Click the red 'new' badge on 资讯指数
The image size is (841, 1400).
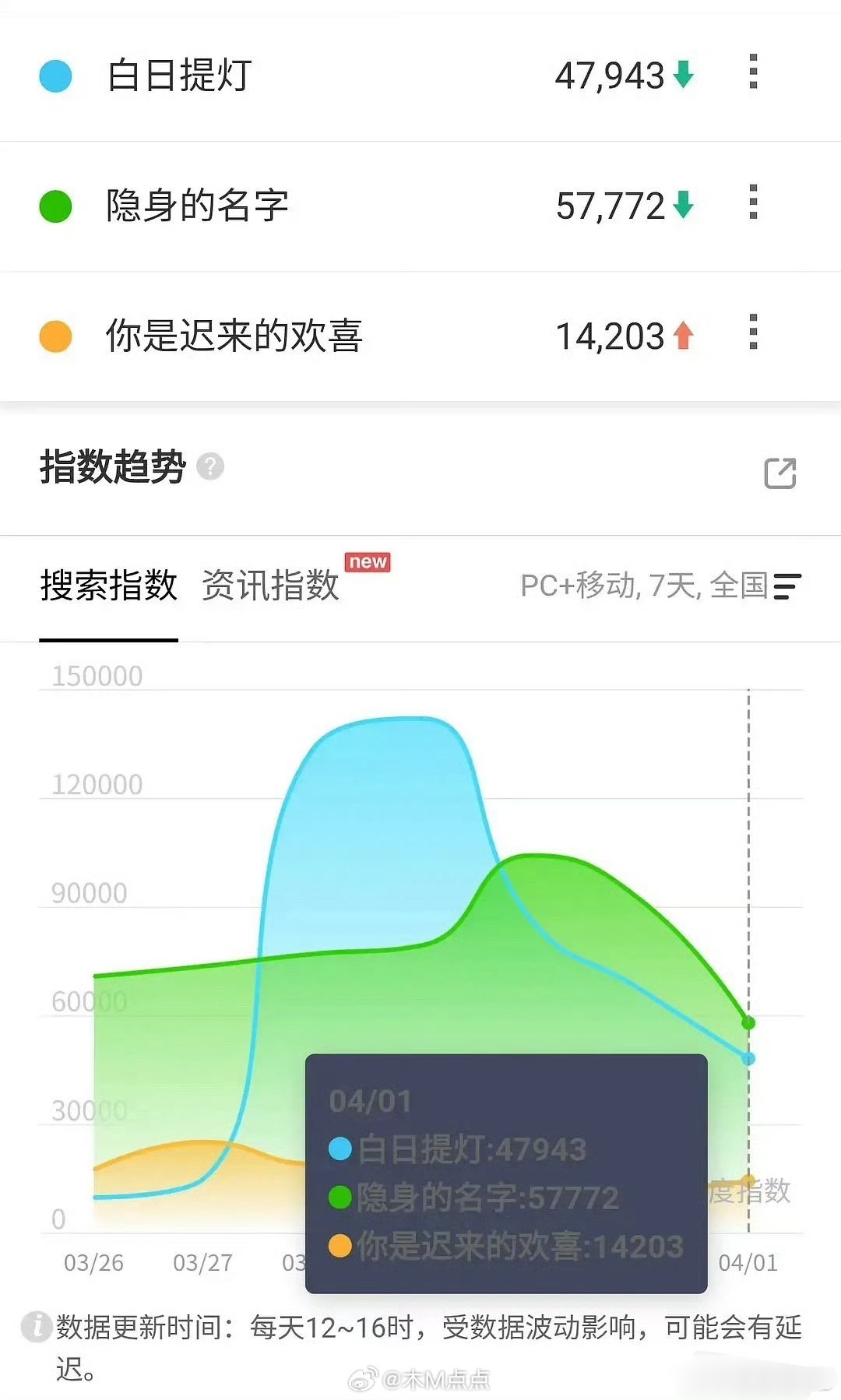point(368,562)
